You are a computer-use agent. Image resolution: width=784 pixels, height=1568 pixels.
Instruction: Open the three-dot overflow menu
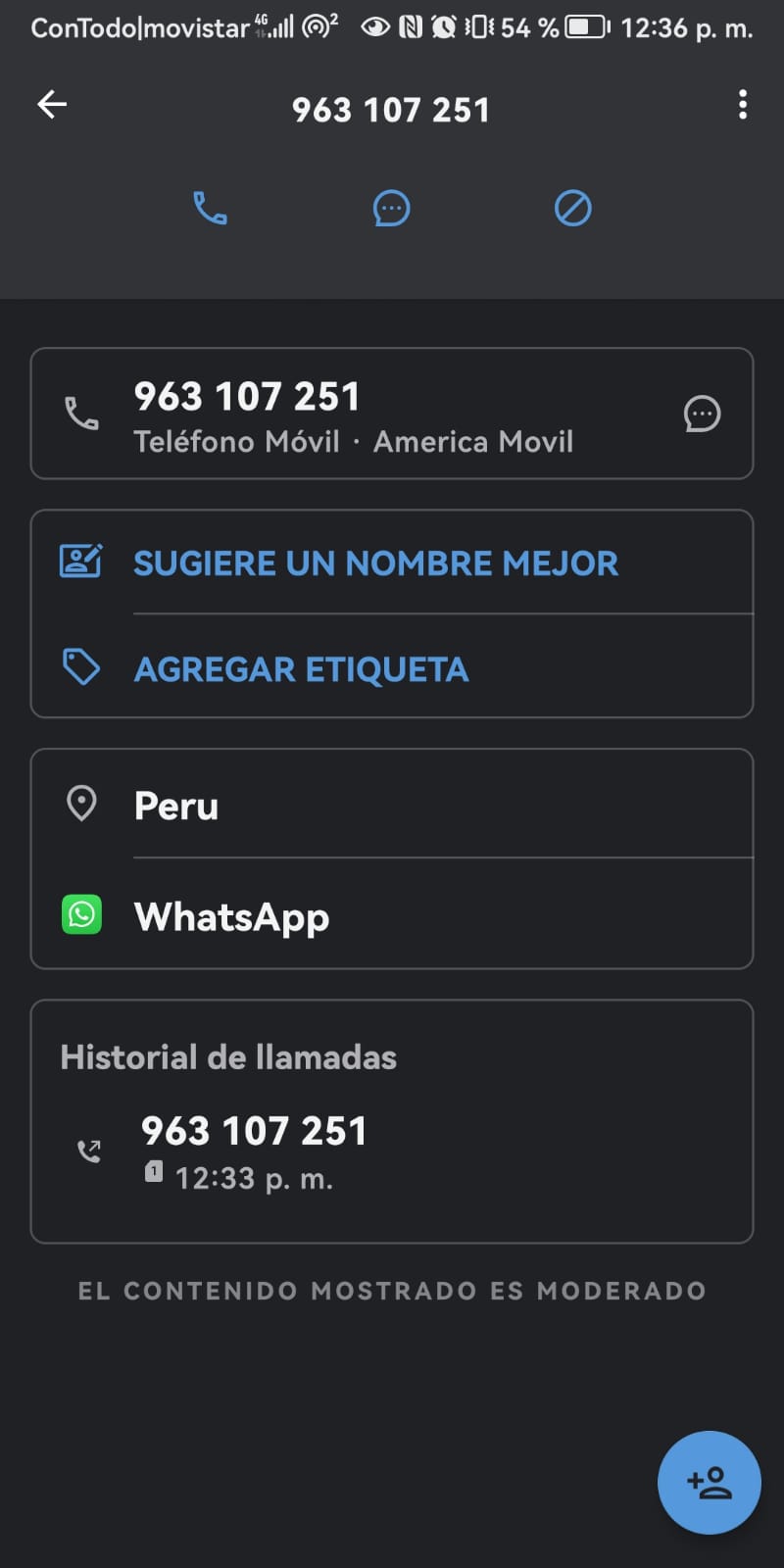[x=743, y=104]
